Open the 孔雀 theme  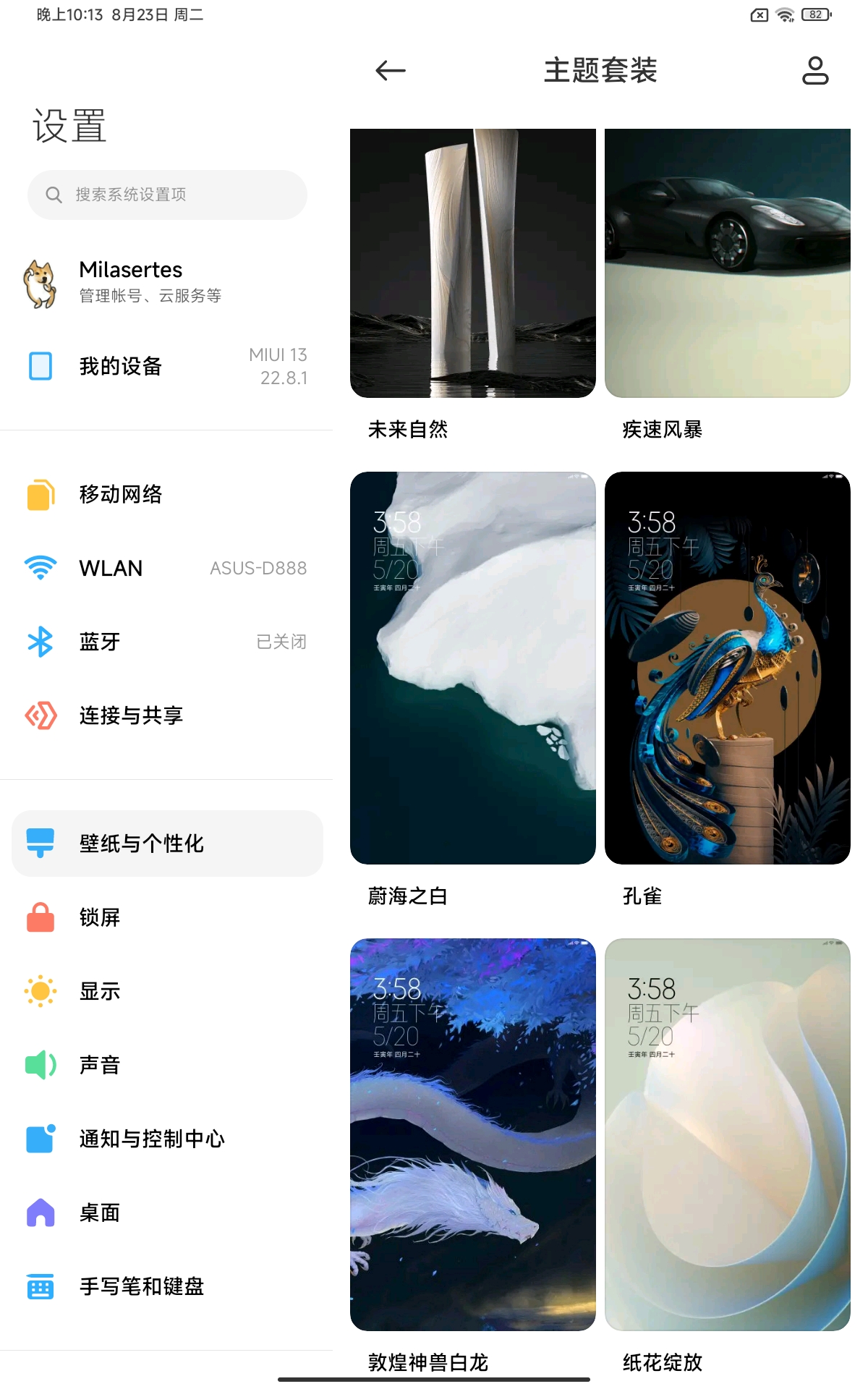(x=727, y=668)
